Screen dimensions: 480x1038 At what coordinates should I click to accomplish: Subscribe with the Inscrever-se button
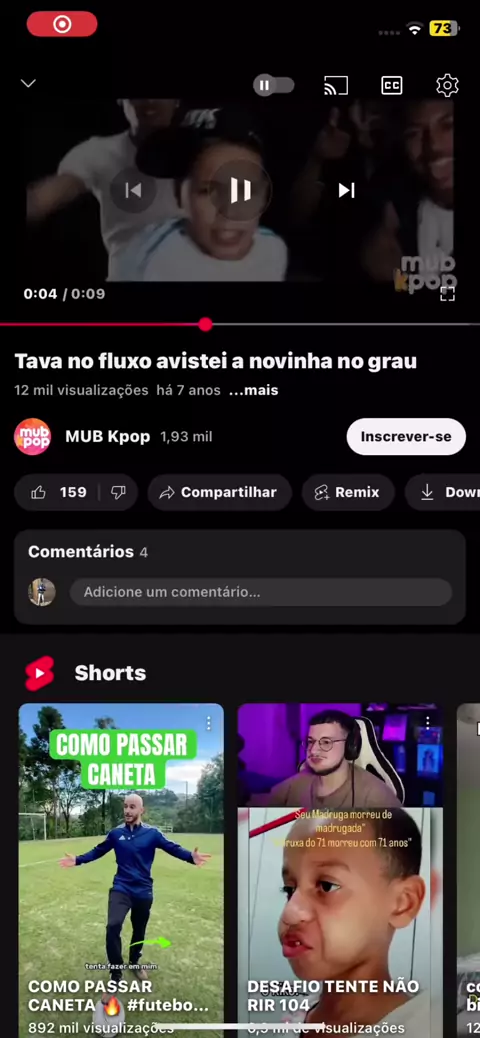point(406,437)
